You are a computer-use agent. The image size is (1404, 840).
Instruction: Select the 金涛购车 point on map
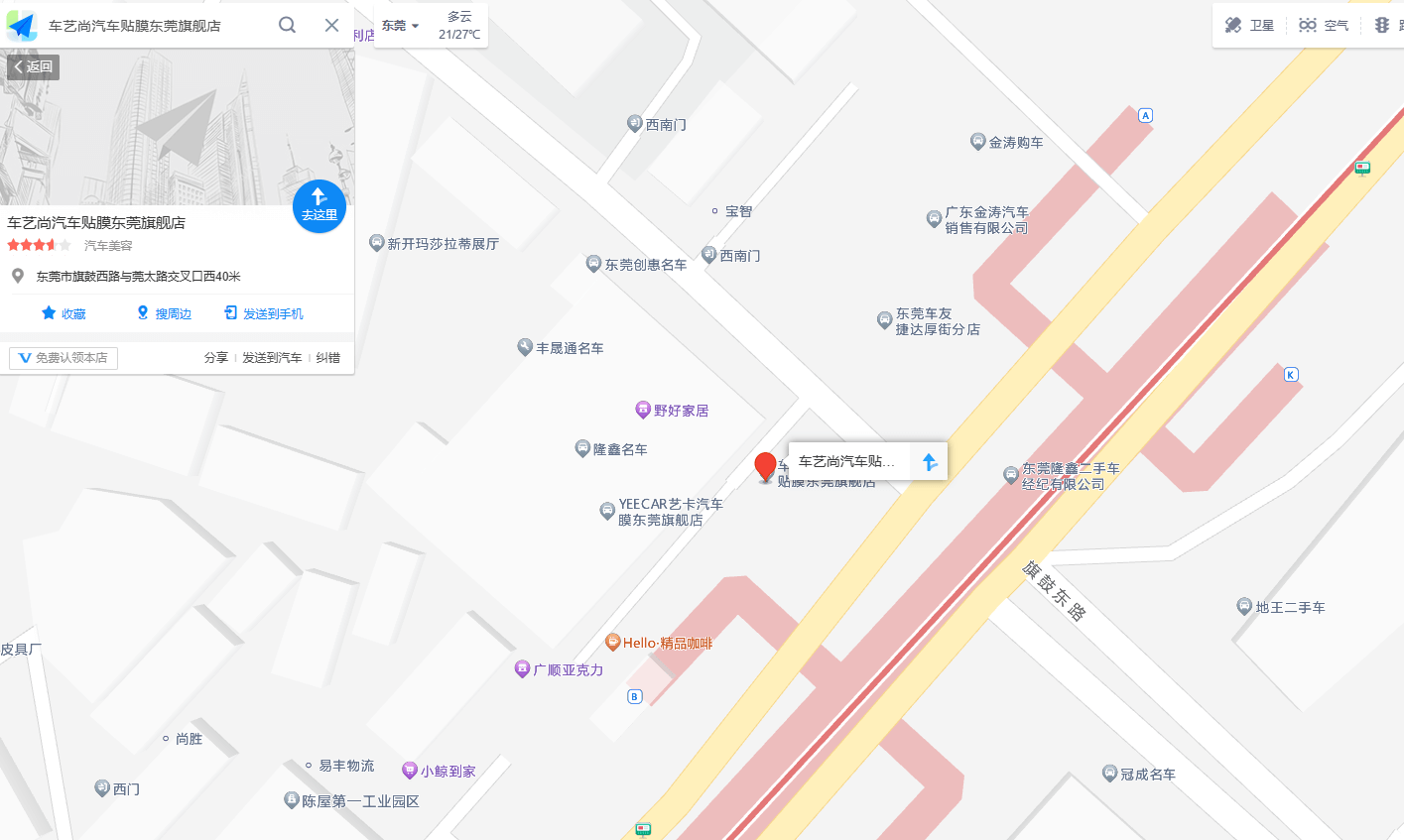pos(1006,143)
